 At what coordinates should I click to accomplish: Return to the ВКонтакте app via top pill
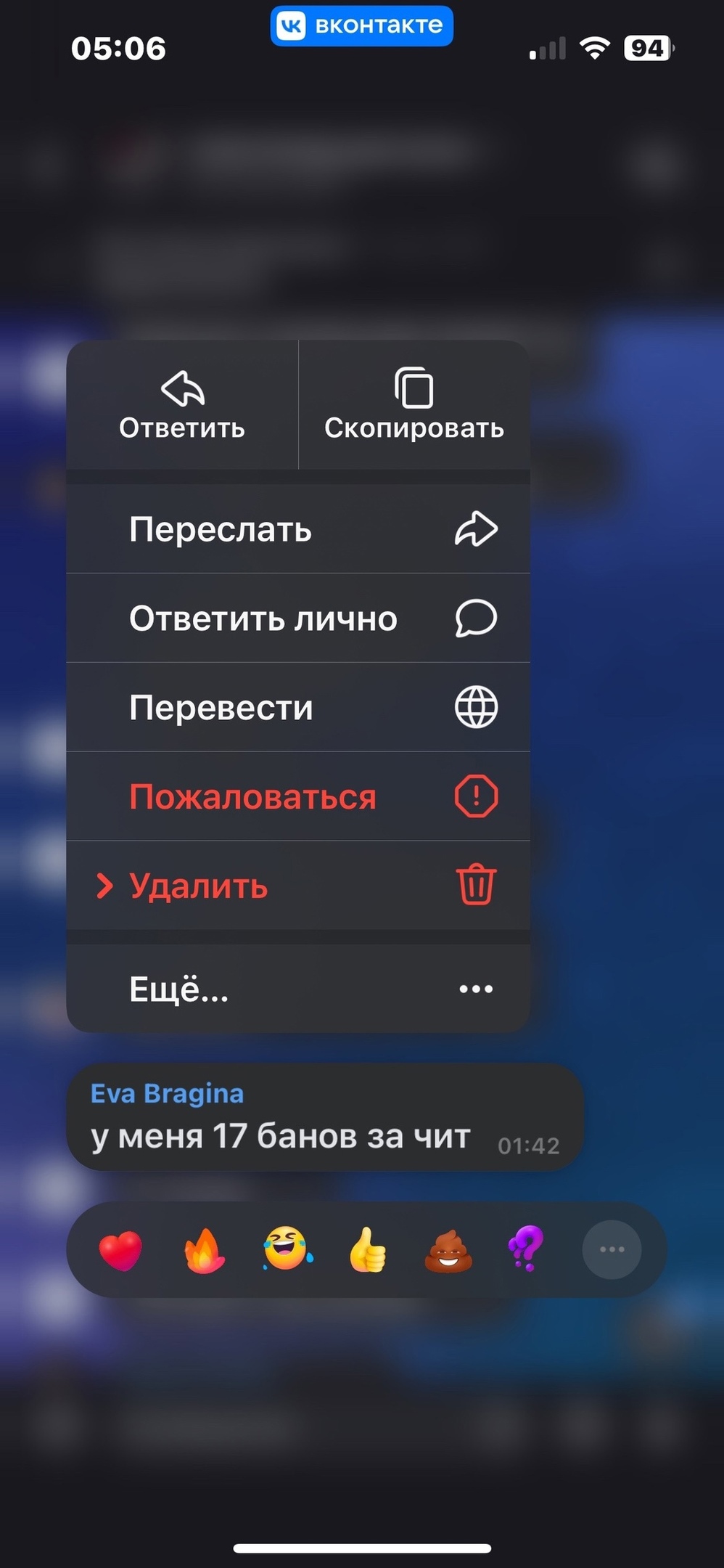pyautogui.click(x=362, y=26)
